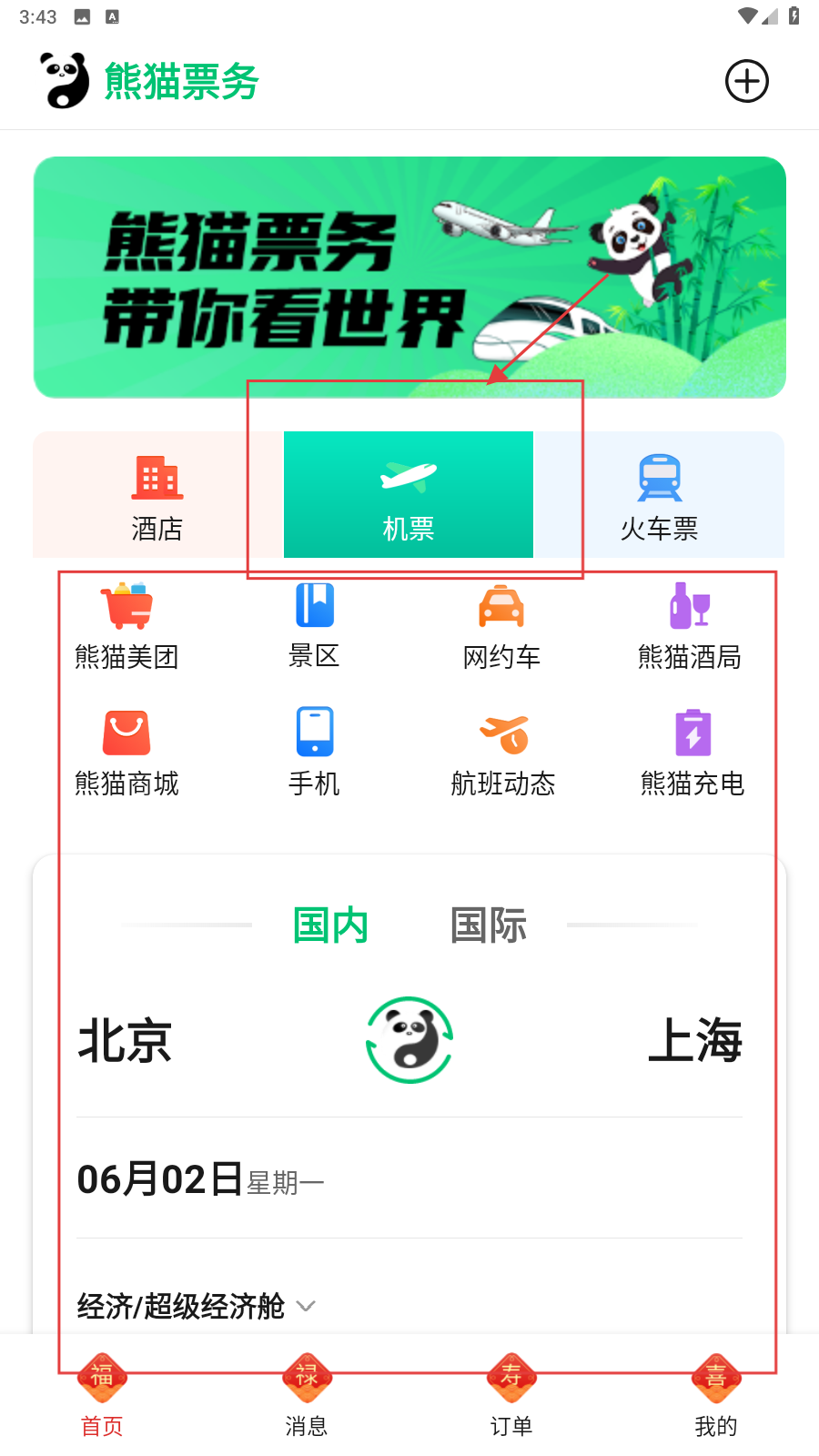Image resolution: width=819 pixels, height=1456 pixels.
Task: Tap the plus icon in the top bar
Action: 746,82
